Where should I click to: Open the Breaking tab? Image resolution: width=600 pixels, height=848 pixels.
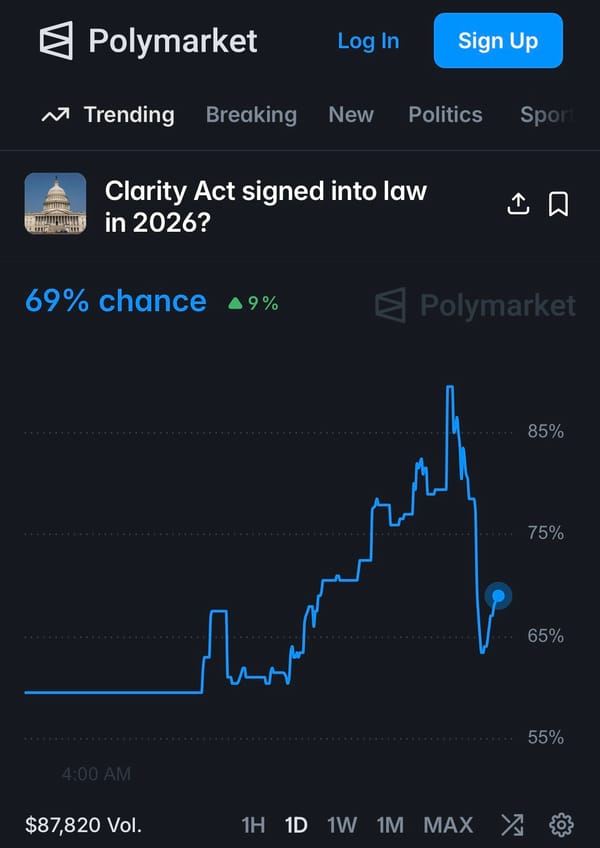coord(251,115)
